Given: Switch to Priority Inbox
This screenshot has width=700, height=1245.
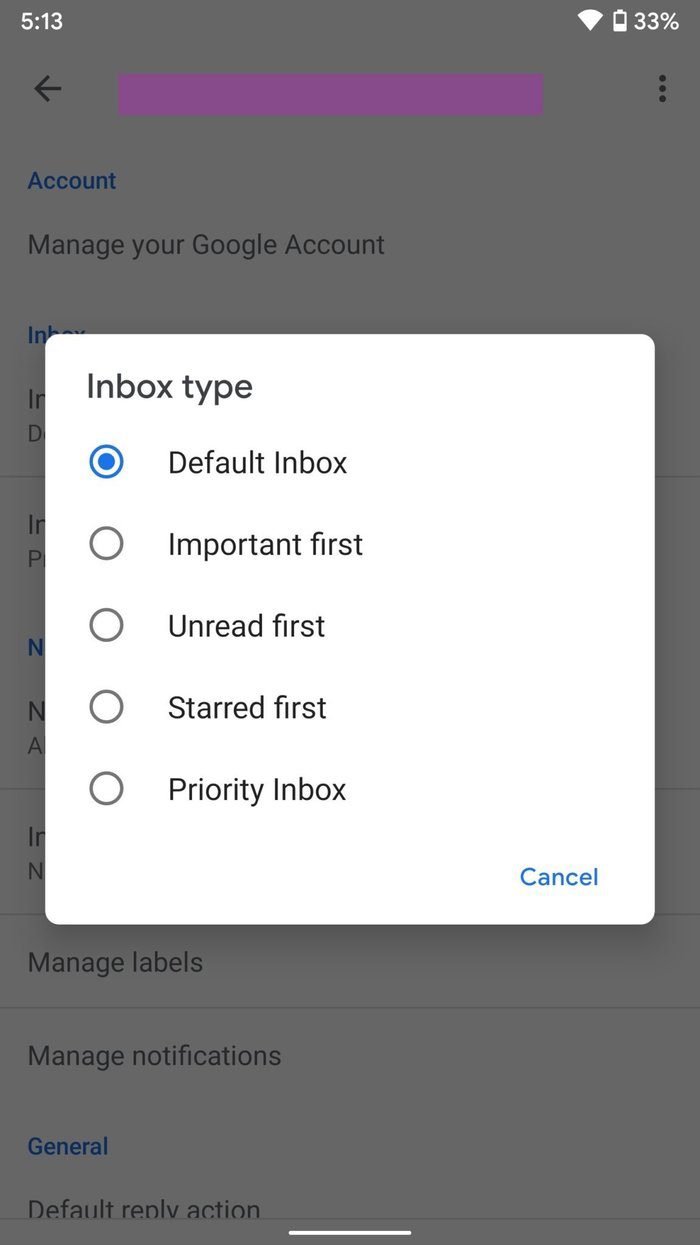Looking at the screenshot, I should tap(349, 790).
